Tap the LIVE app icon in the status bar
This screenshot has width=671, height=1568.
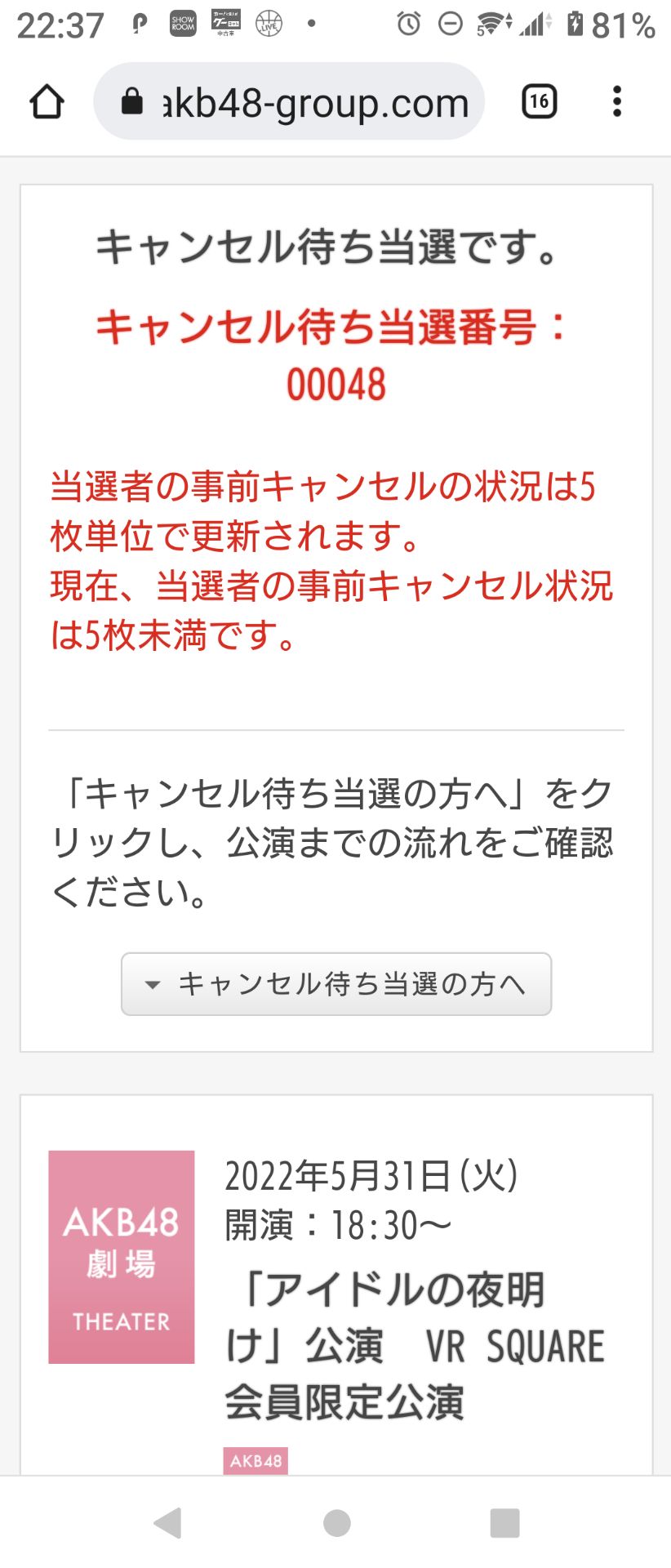pyautogui.click(x=267, y=24)
